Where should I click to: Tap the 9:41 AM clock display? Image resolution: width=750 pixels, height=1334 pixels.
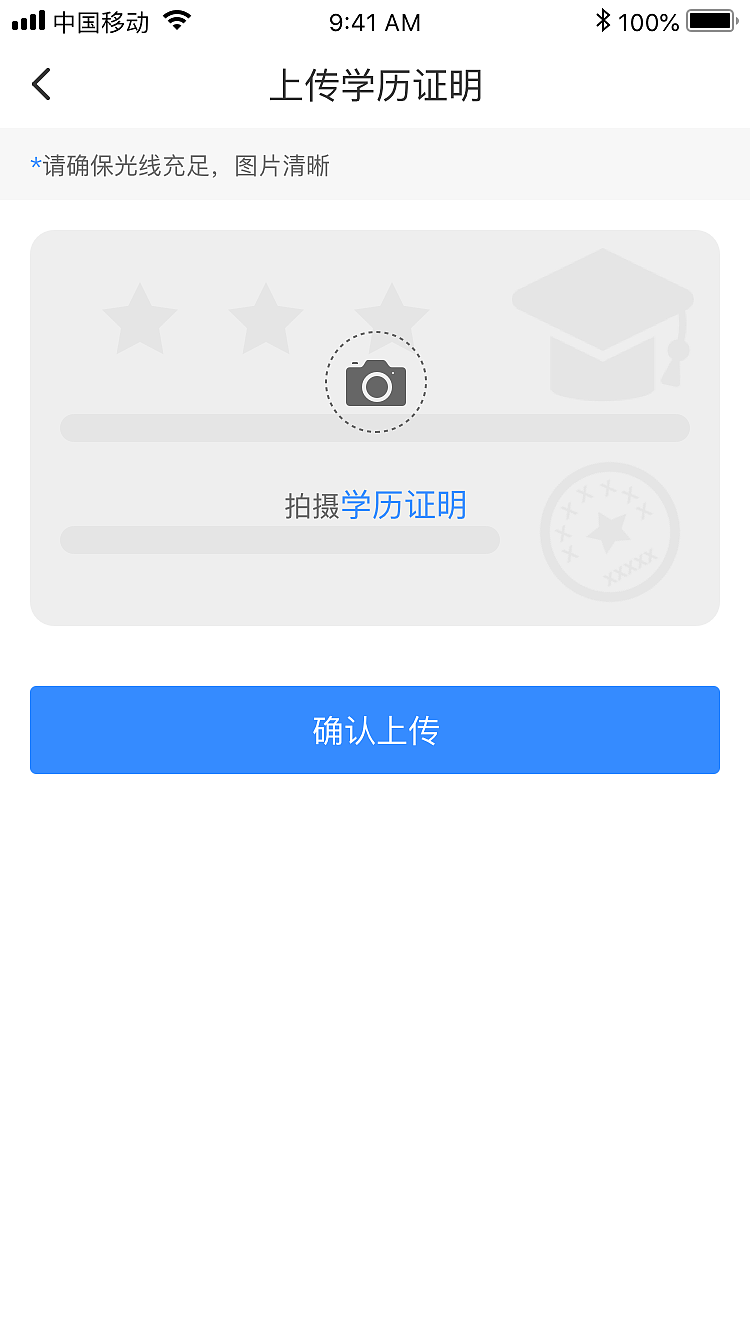374,21
